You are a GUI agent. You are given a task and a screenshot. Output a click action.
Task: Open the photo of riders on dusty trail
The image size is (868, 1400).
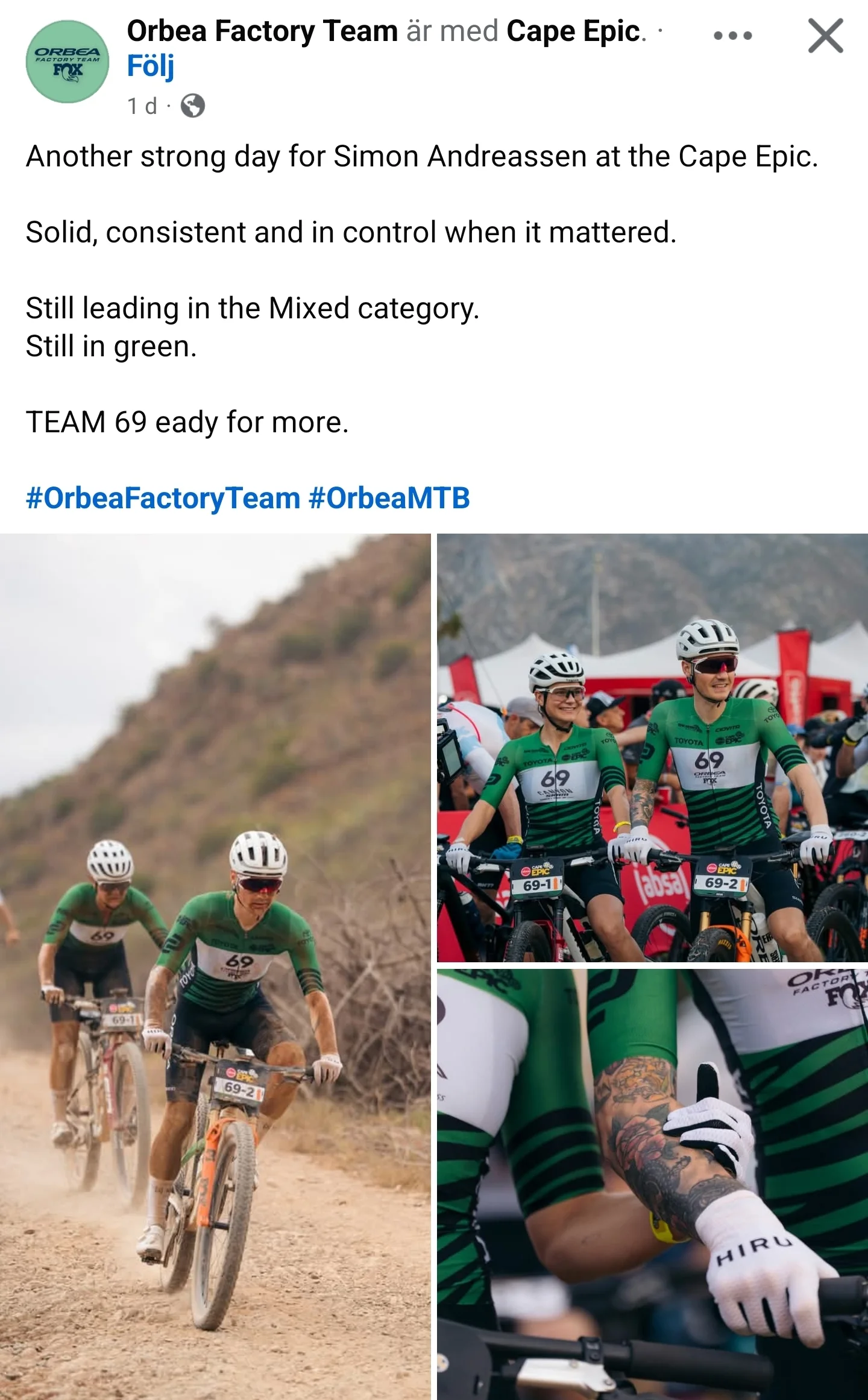[215, 965]
